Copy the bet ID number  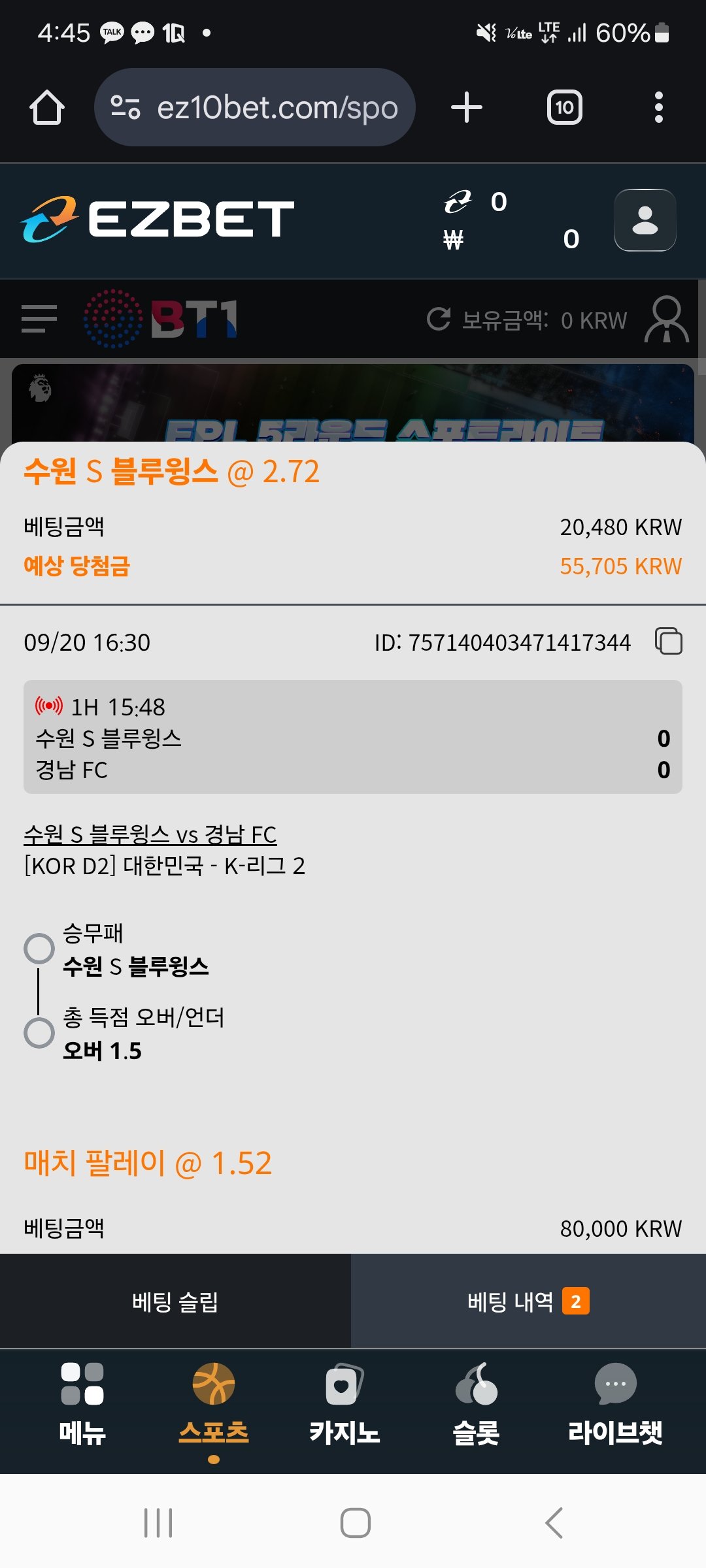click(x=669, y=641)
